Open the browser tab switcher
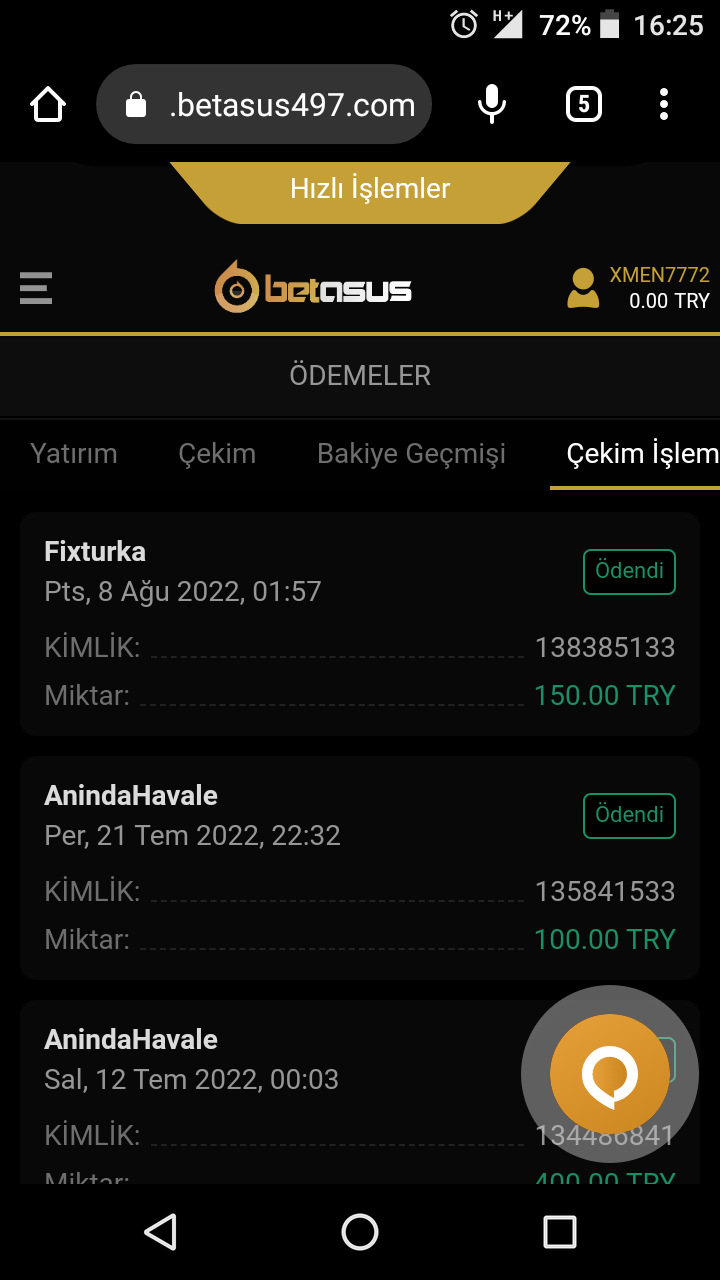The width and height of the screenshot is (720, 1280). tap(584, 104)
